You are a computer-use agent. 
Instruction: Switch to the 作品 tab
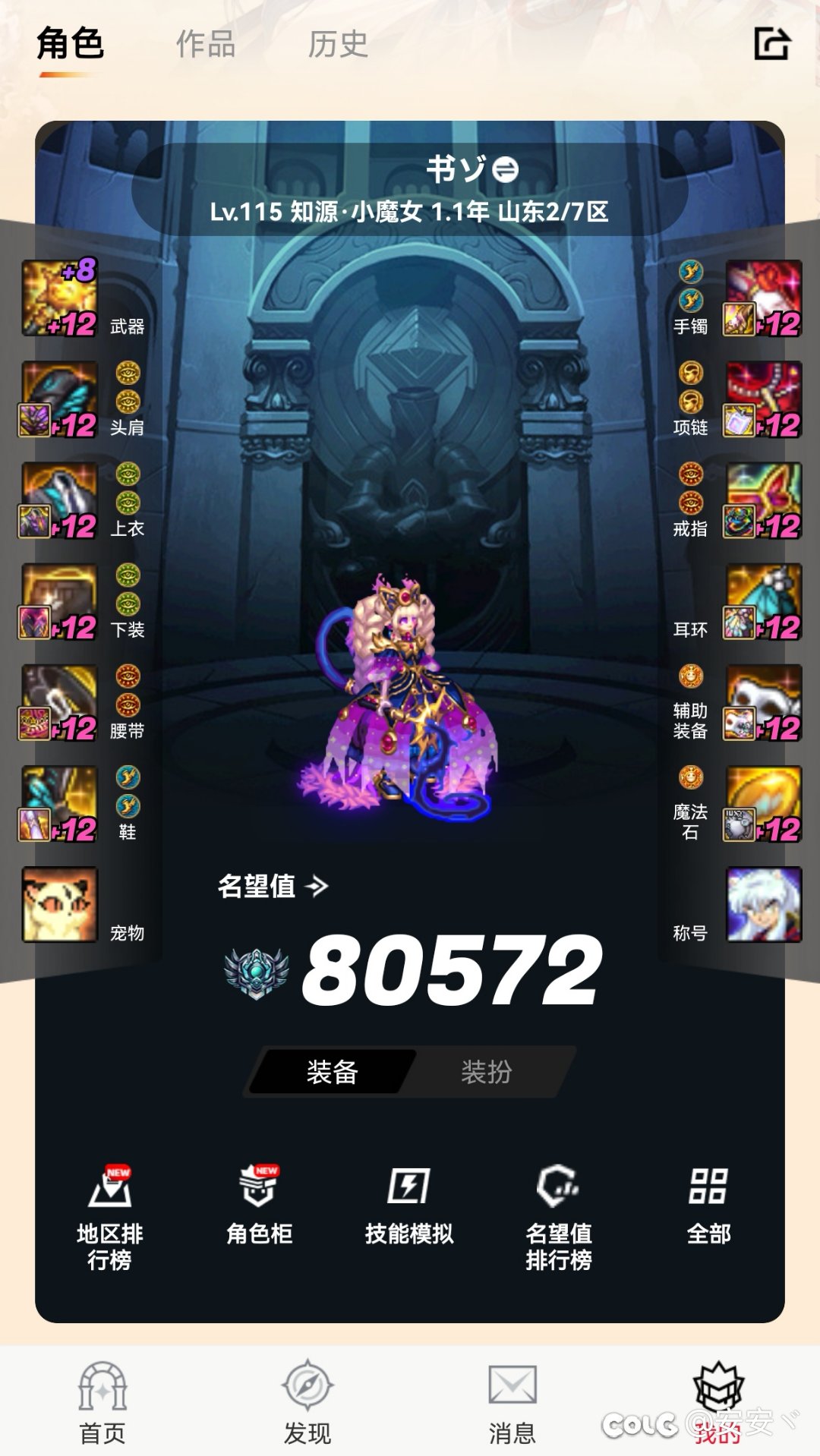pos(206,44)
